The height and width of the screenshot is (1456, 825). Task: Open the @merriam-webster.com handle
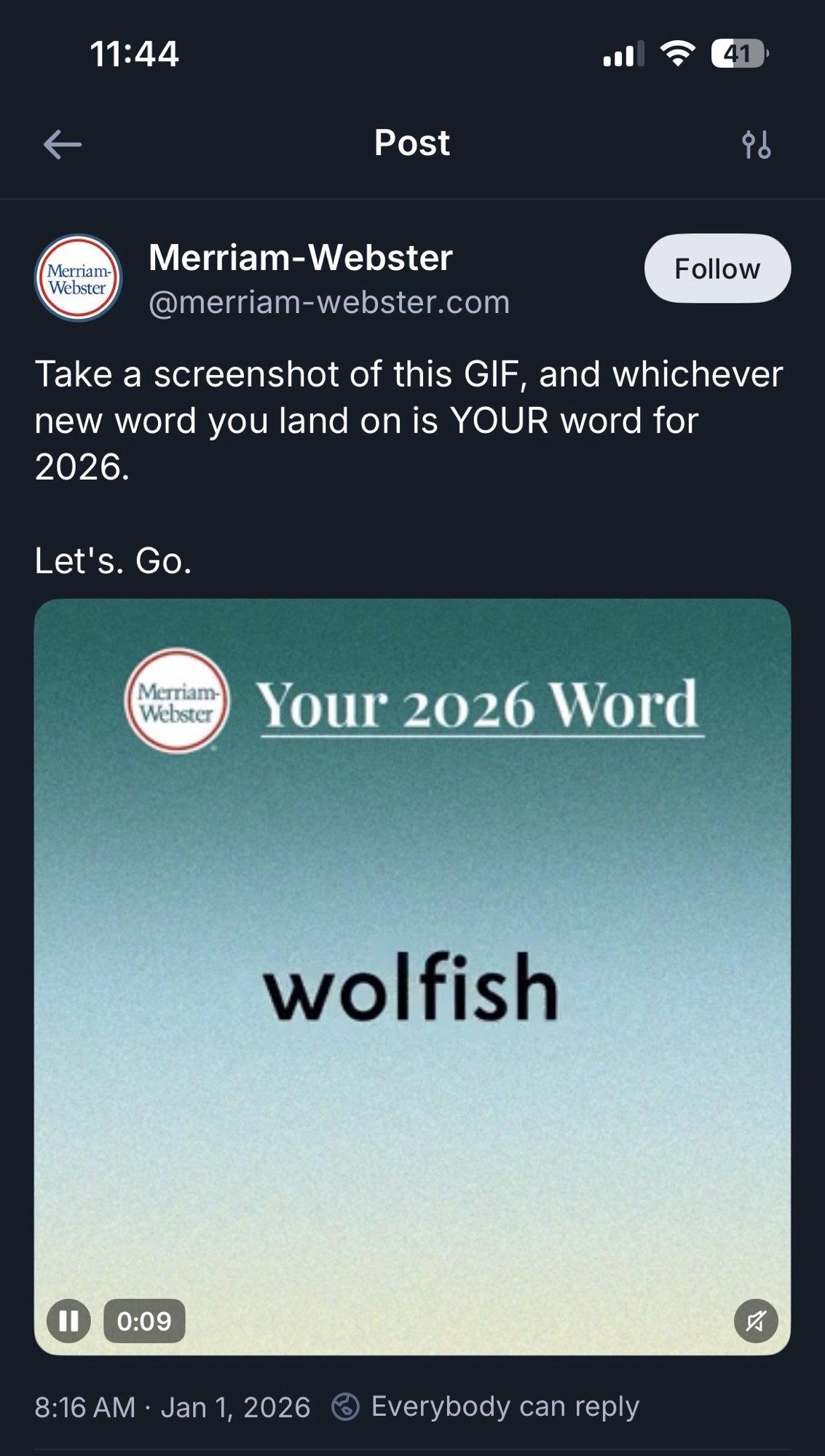pyautogui.click(x=329, y=303)
